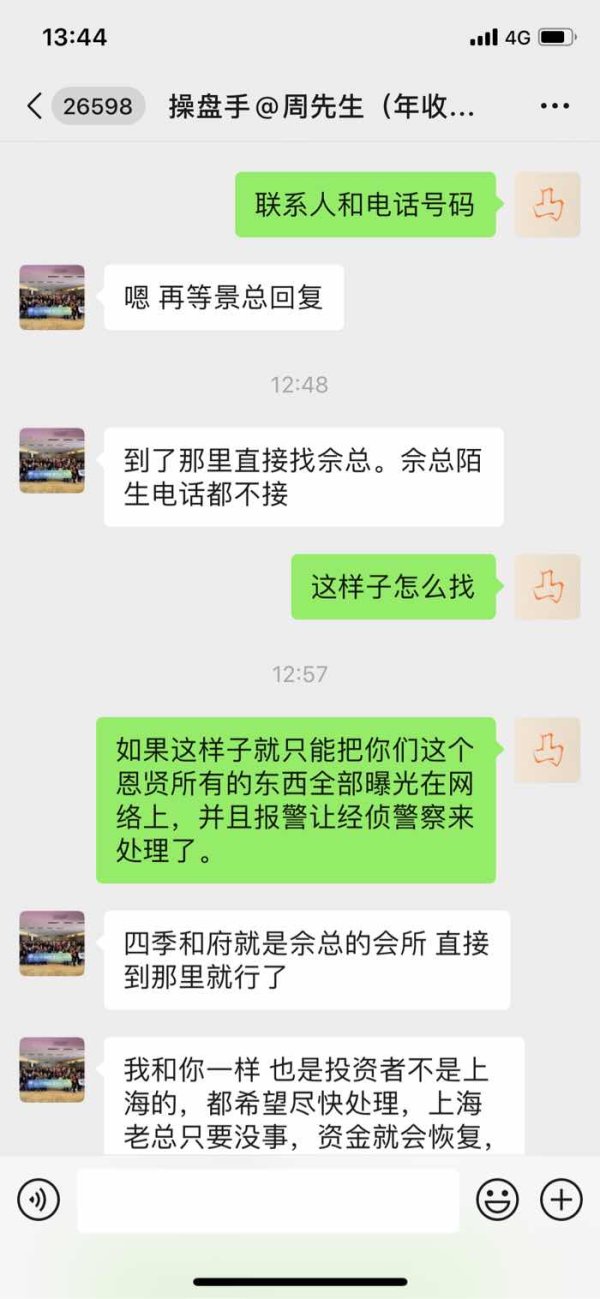Open the chat's three-dot overflow menu
The width and height of the screenshot is (600, 1299).
click(555, 106)
